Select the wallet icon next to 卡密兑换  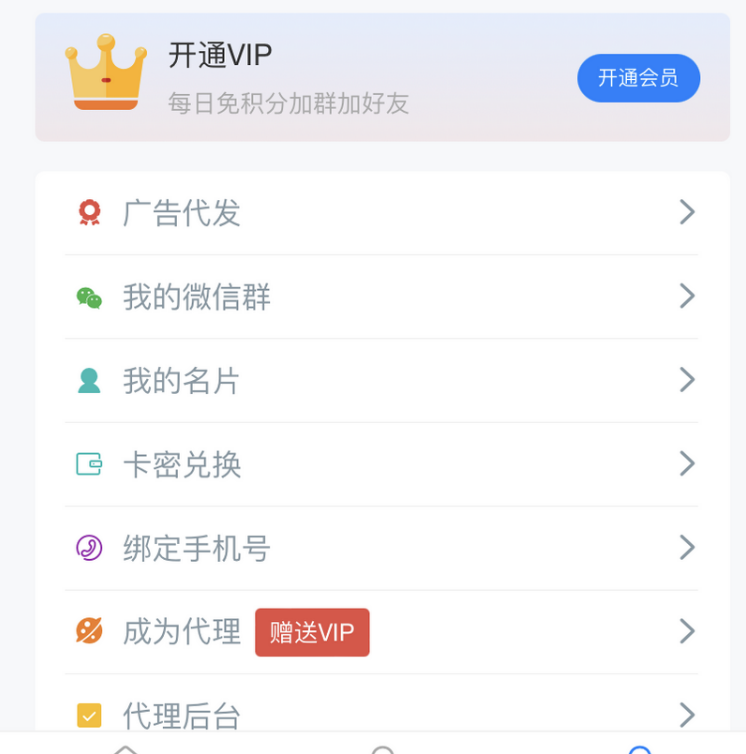(x=88, y=464)
